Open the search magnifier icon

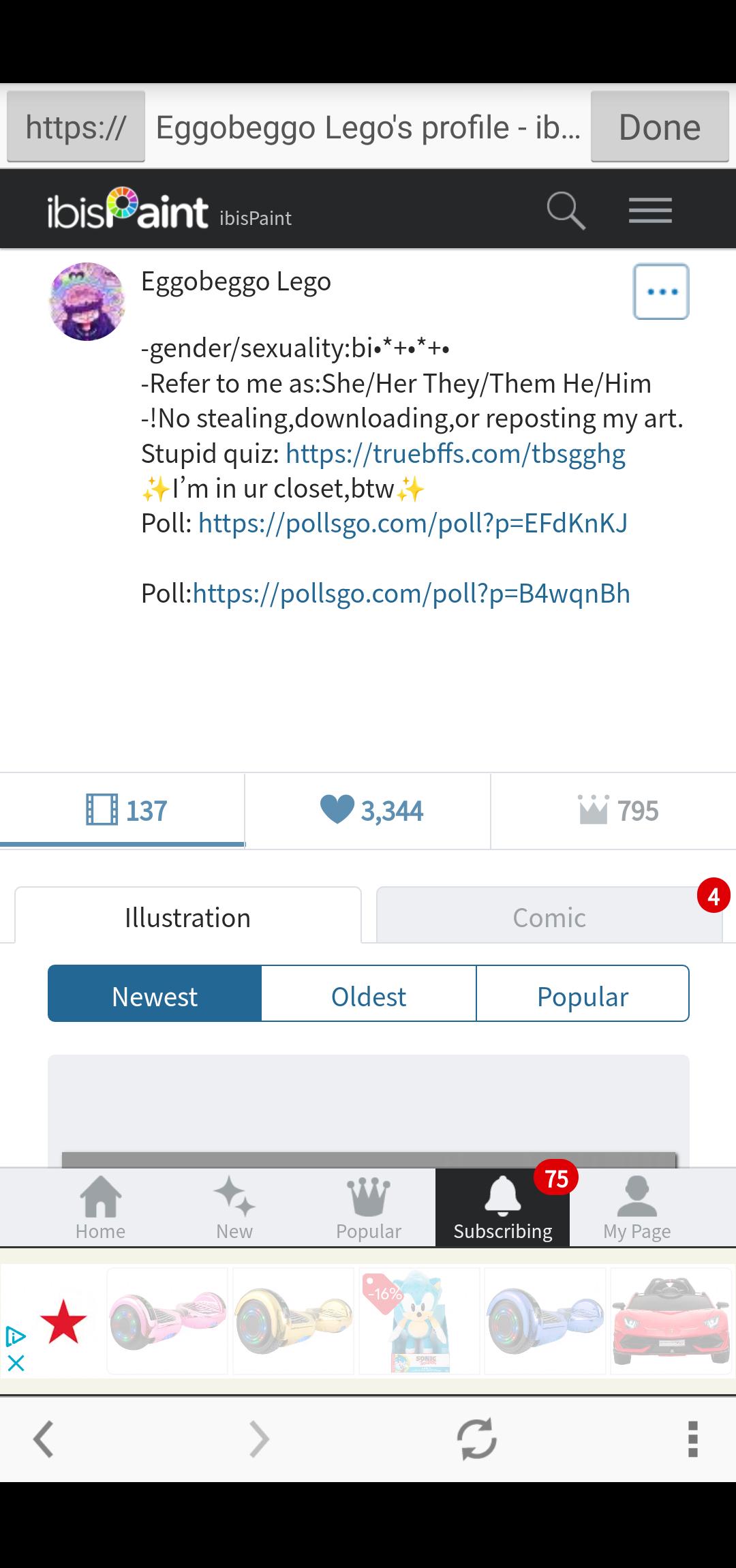[x=566, y=211]
